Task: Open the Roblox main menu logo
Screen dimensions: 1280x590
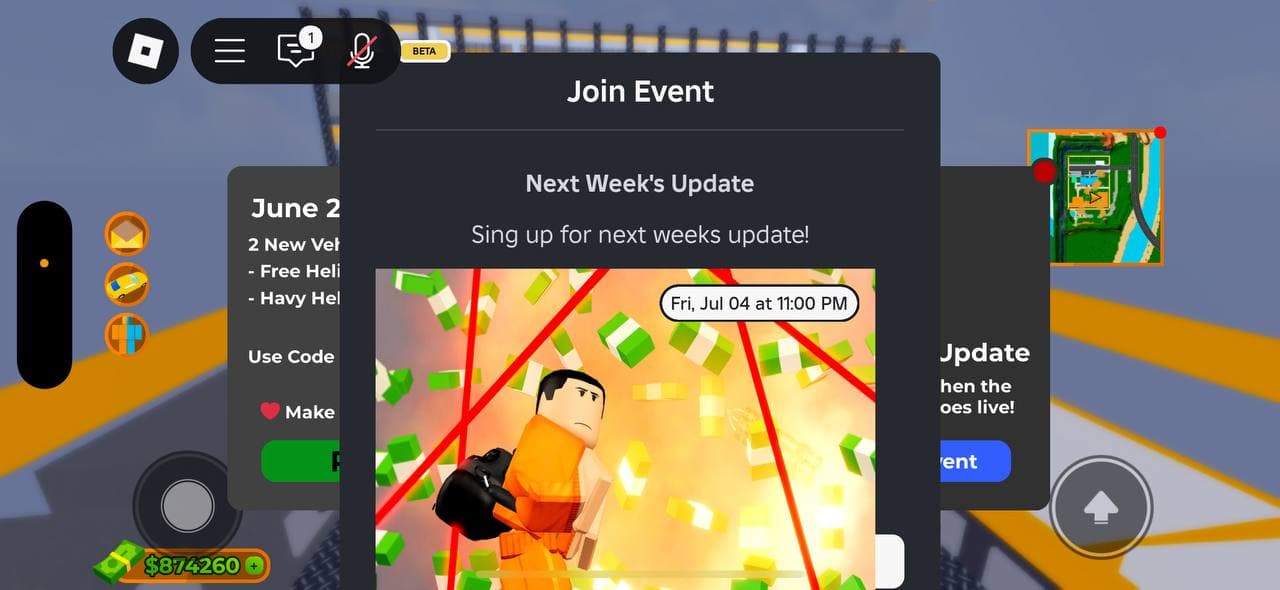Action: (x=146, y=51)
